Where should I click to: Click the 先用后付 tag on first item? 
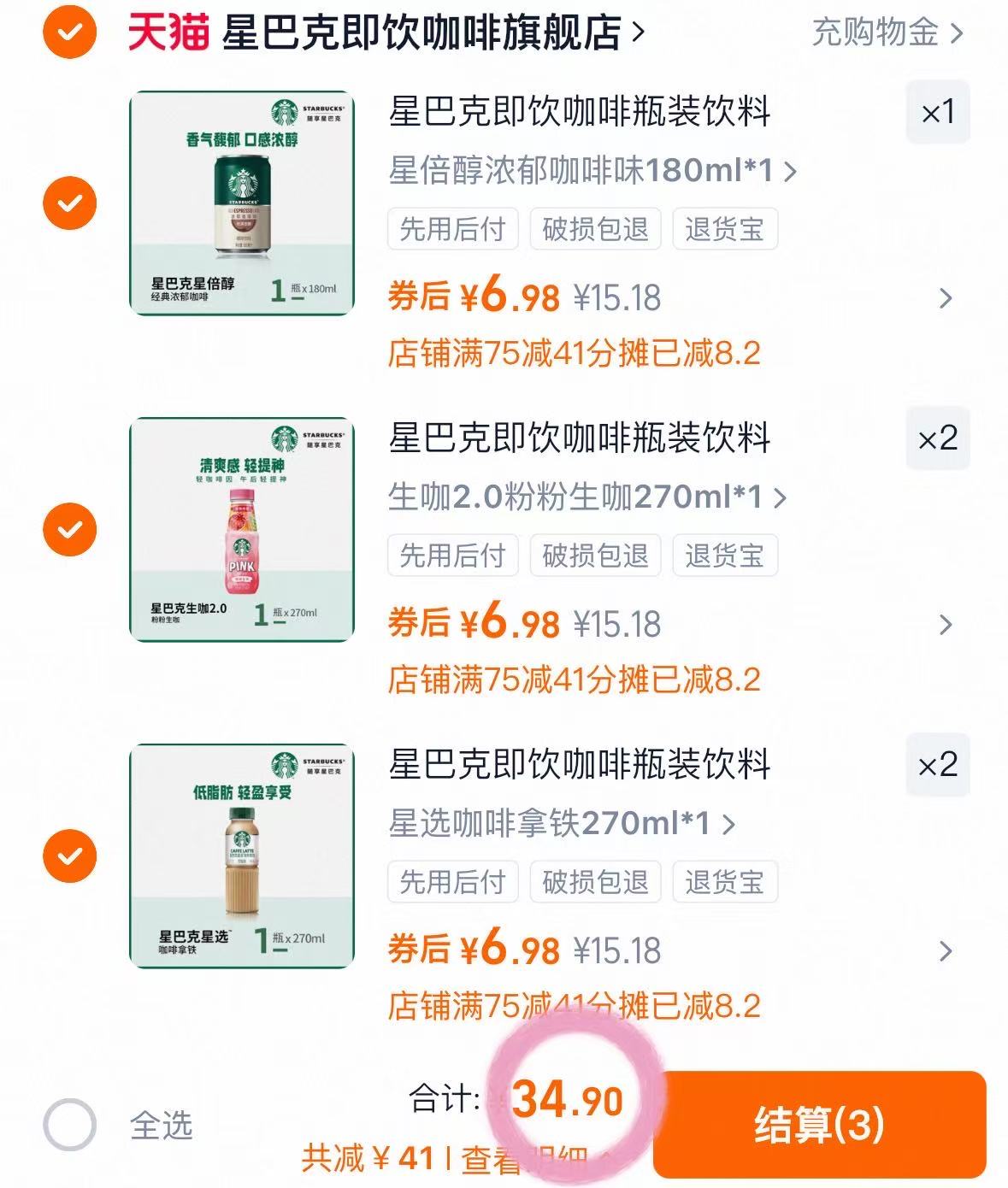451,228
